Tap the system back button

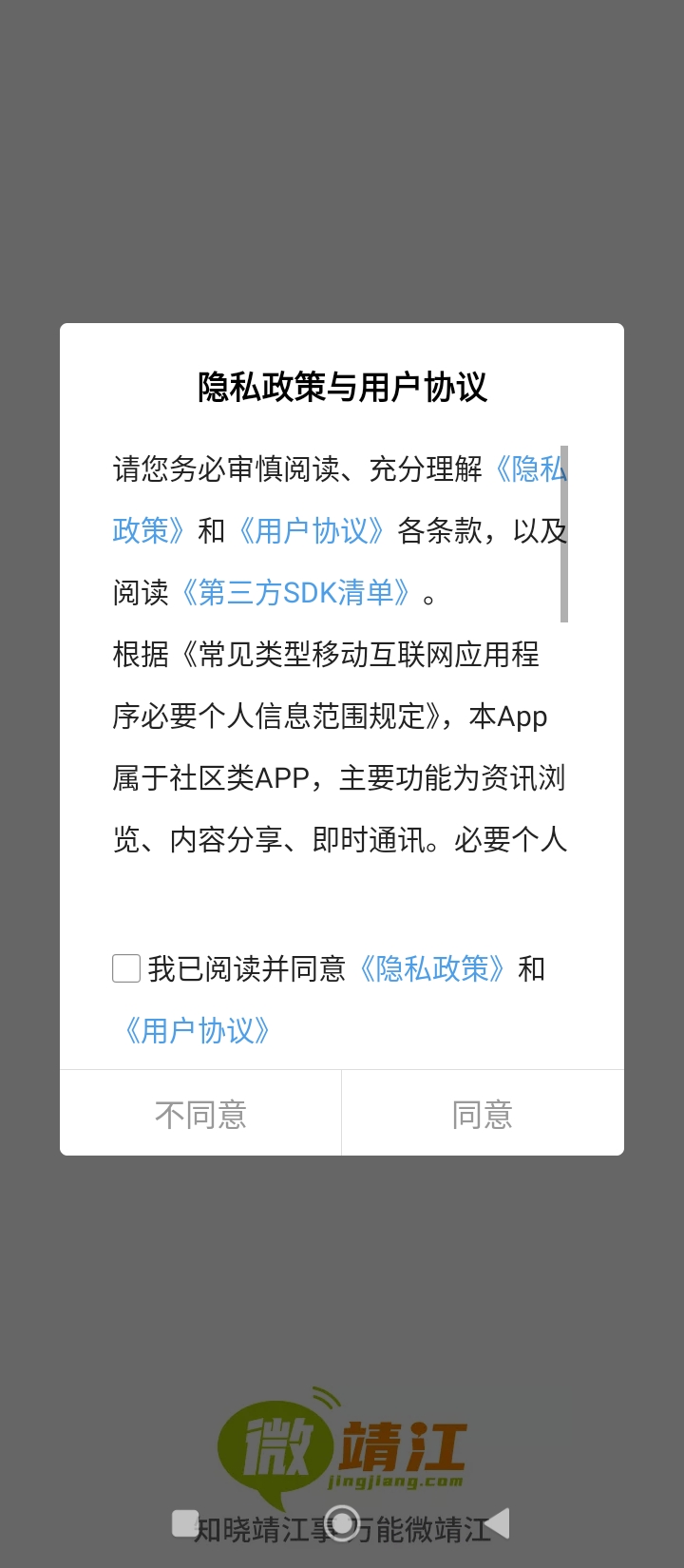(x=498, y=1523)
